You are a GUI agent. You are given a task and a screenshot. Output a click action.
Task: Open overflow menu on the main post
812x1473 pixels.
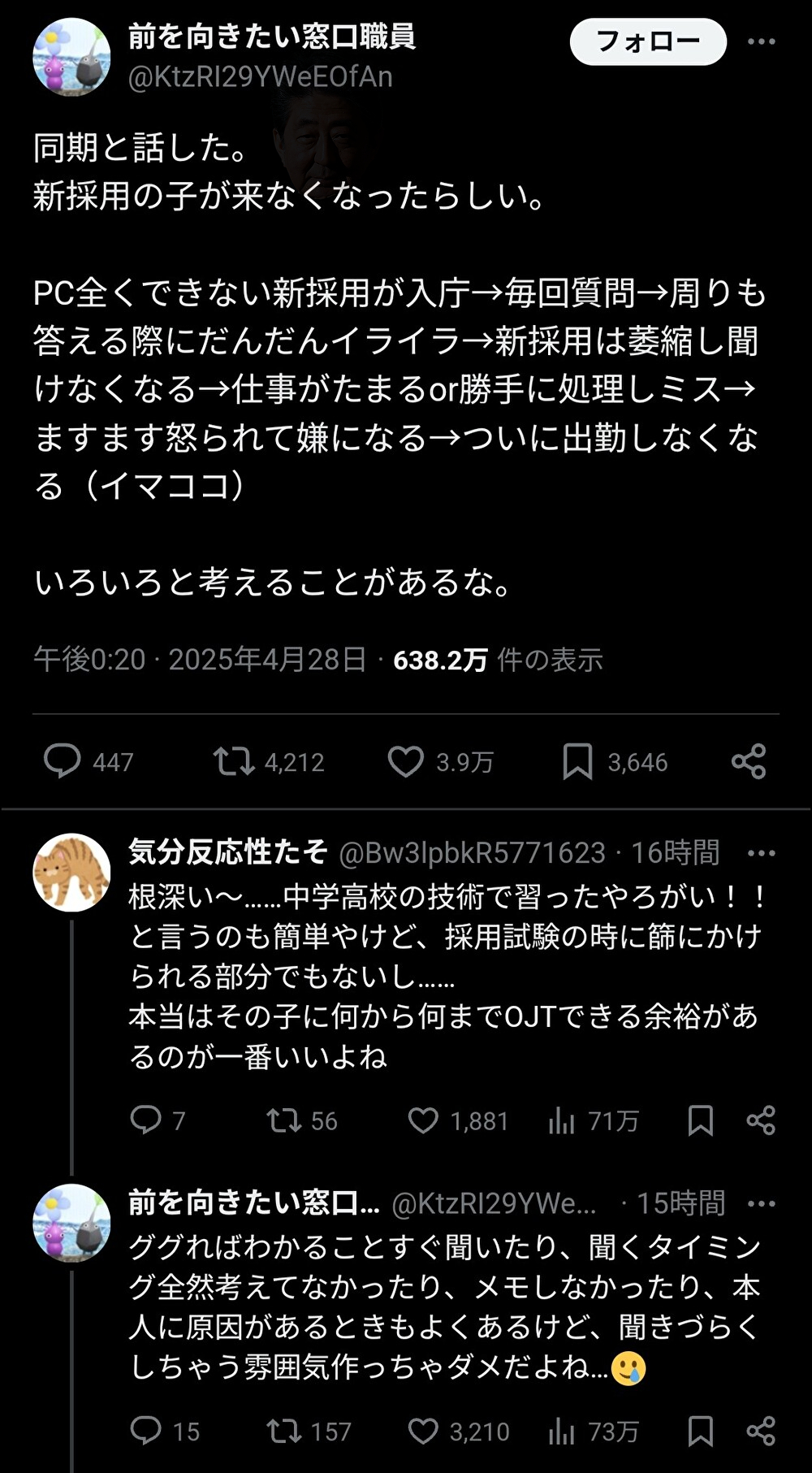click(761, 41)
